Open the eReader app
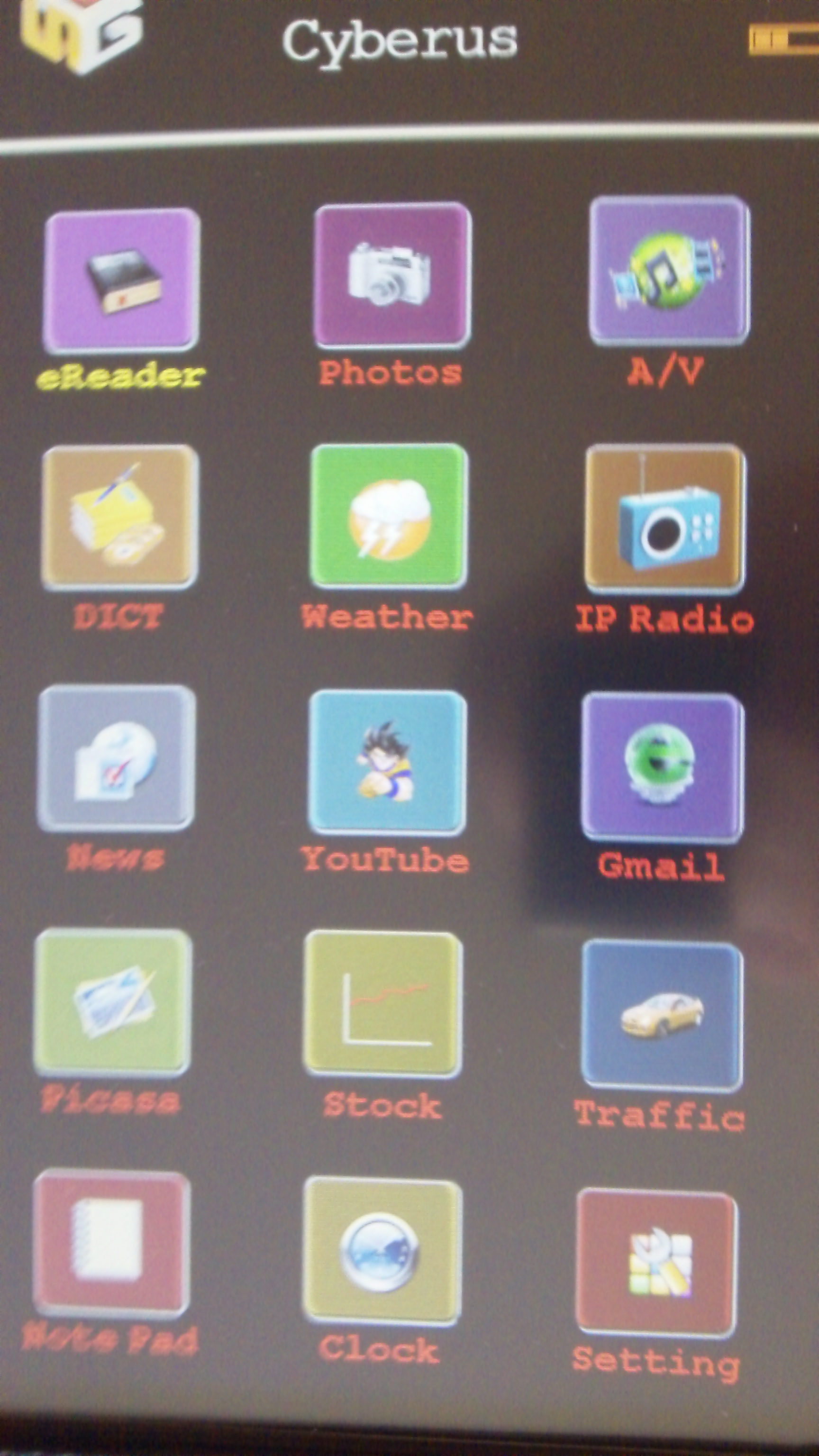The image size is (819, 1456). tap(121, 280)
